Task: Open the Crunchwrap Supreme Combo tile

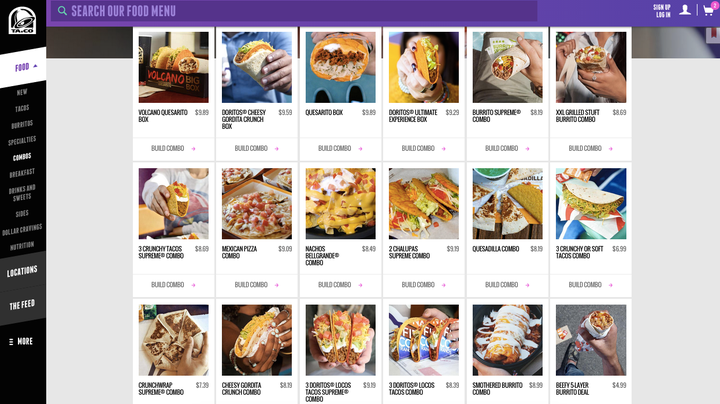Action: [173, 340]
